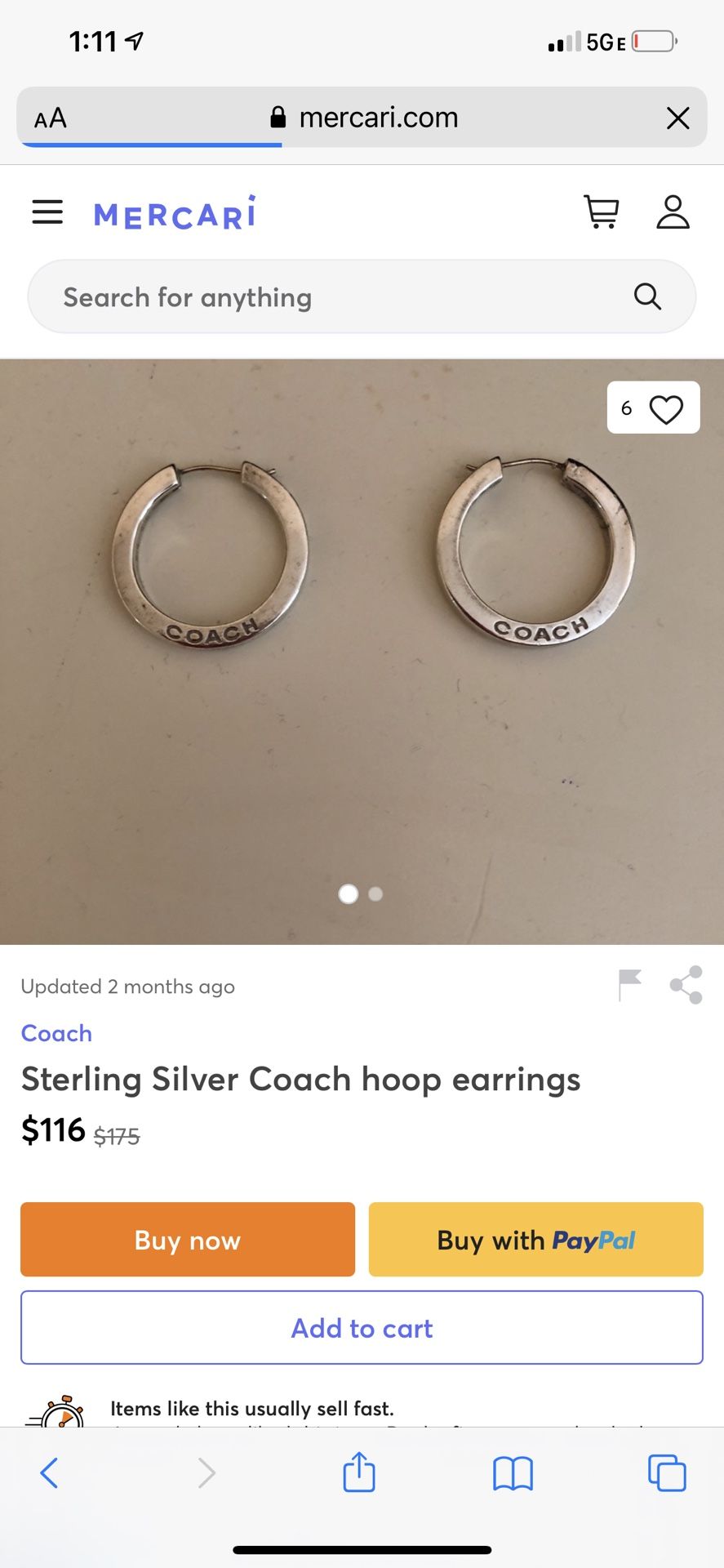Share this listing via share icon
Screen dimensions: 724x1568
[686, 984]
